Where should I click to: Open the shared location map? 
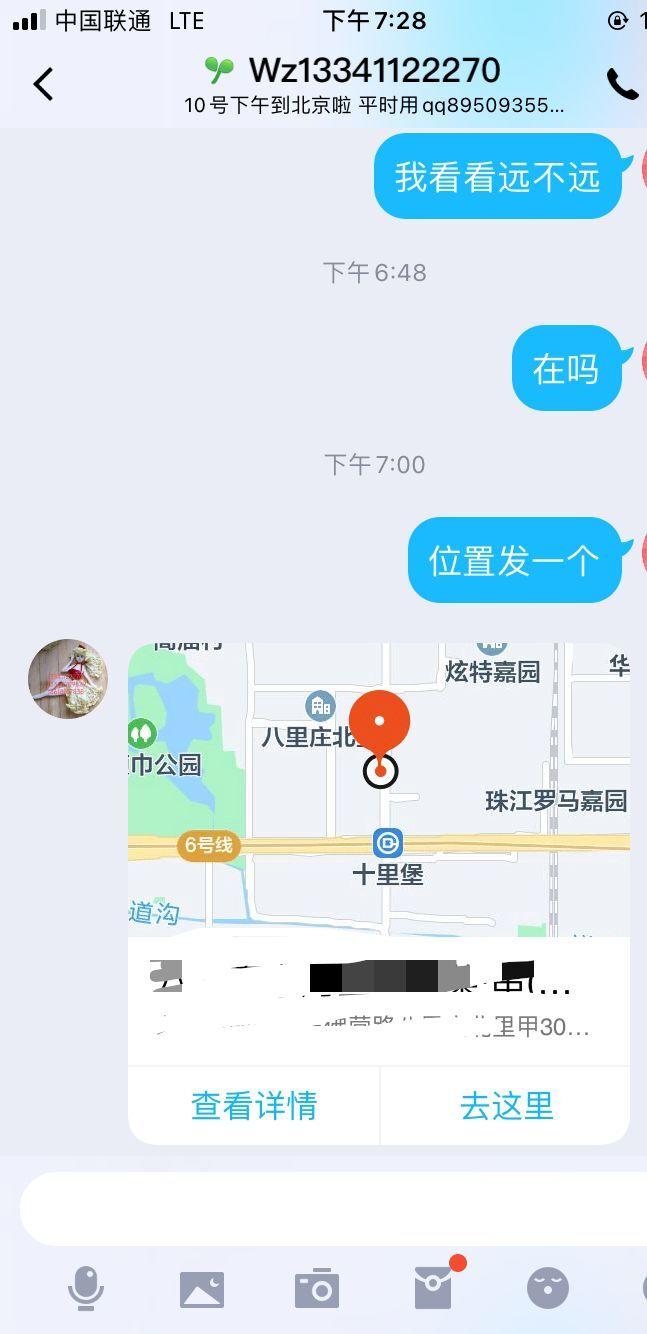(x=379, y=789)
